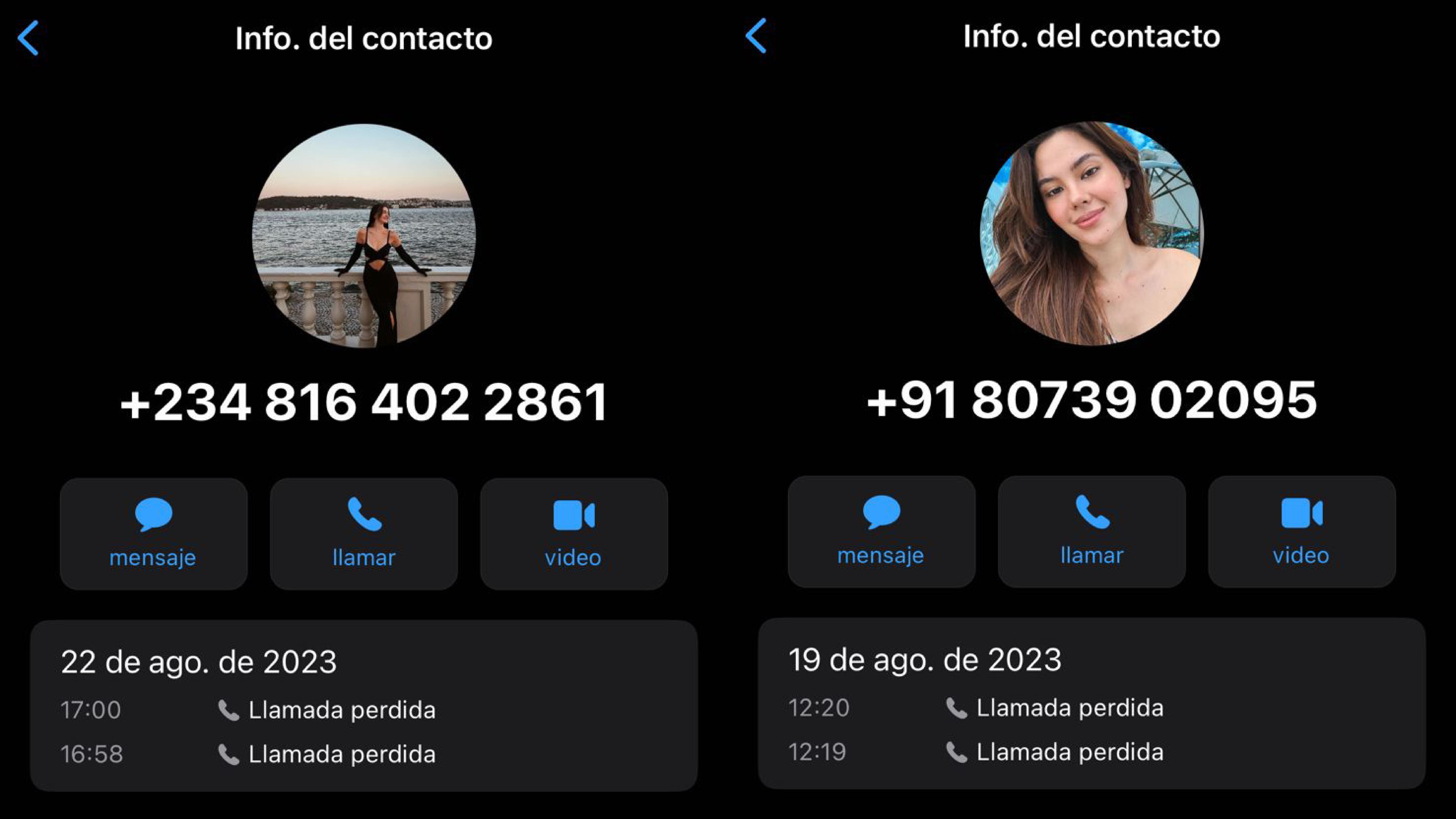1456x819 pixels.
Task: Call the +234 816 402 2861 number
Action: pos(363,534)
